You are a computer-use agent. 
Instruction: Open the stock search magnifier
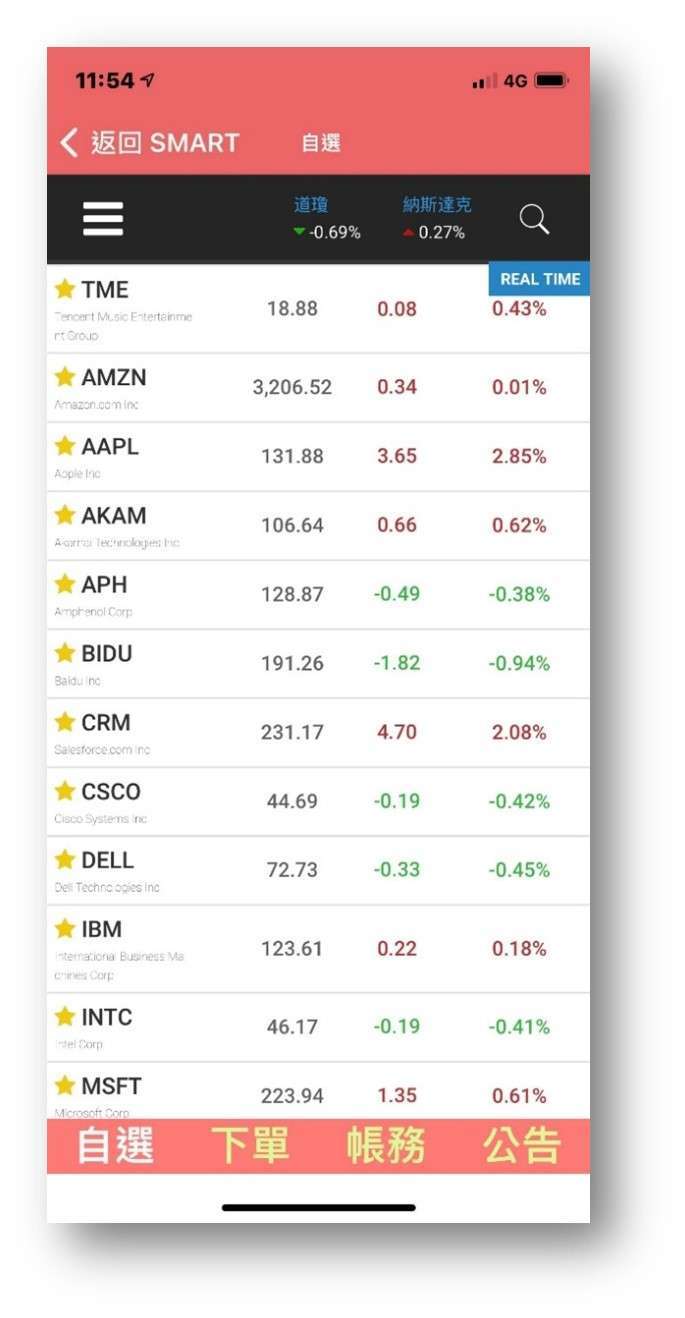[535, 219]
